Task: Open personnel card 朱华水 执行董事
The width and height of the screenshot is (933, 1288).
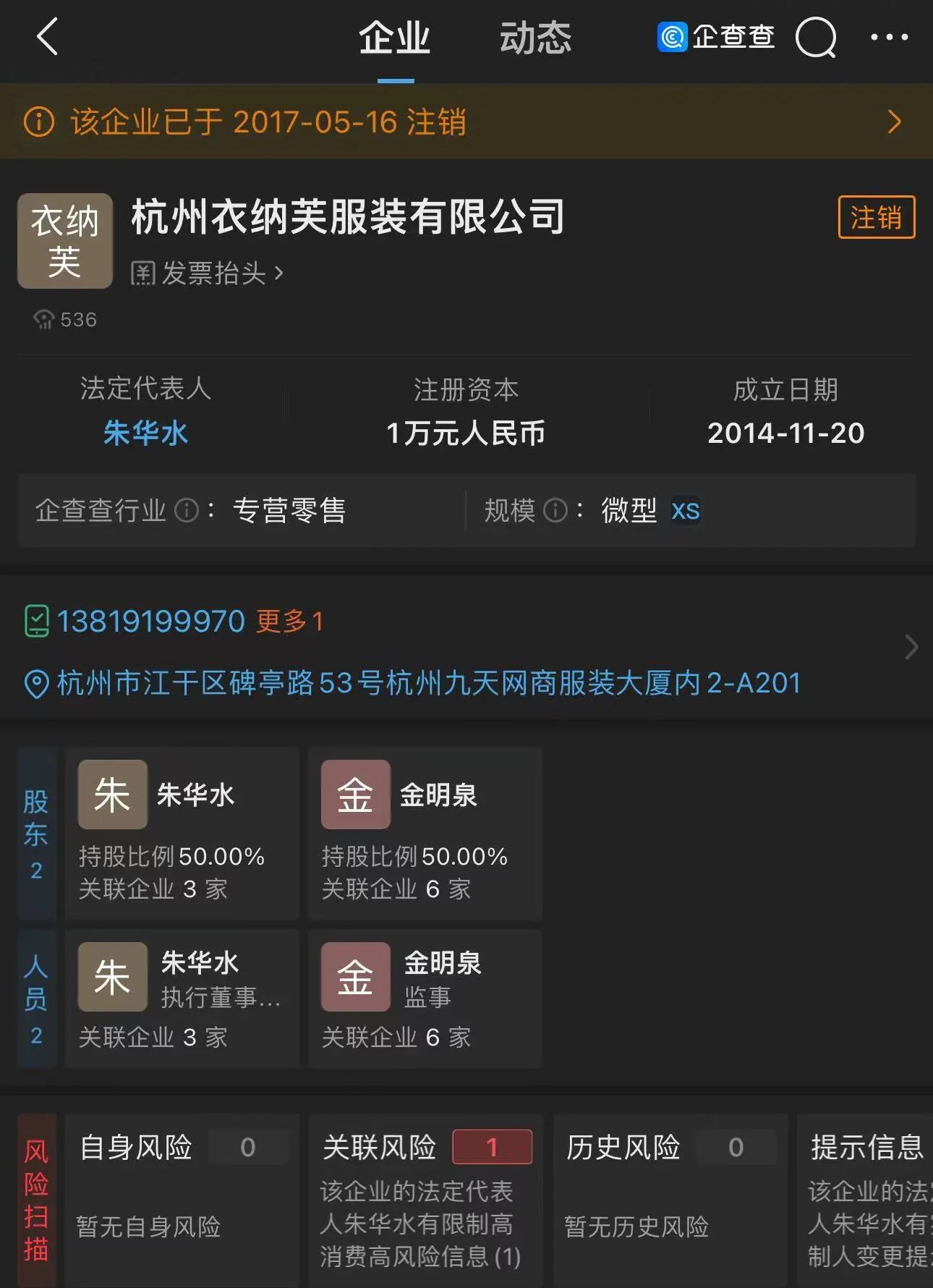Action: pos(182,999)
